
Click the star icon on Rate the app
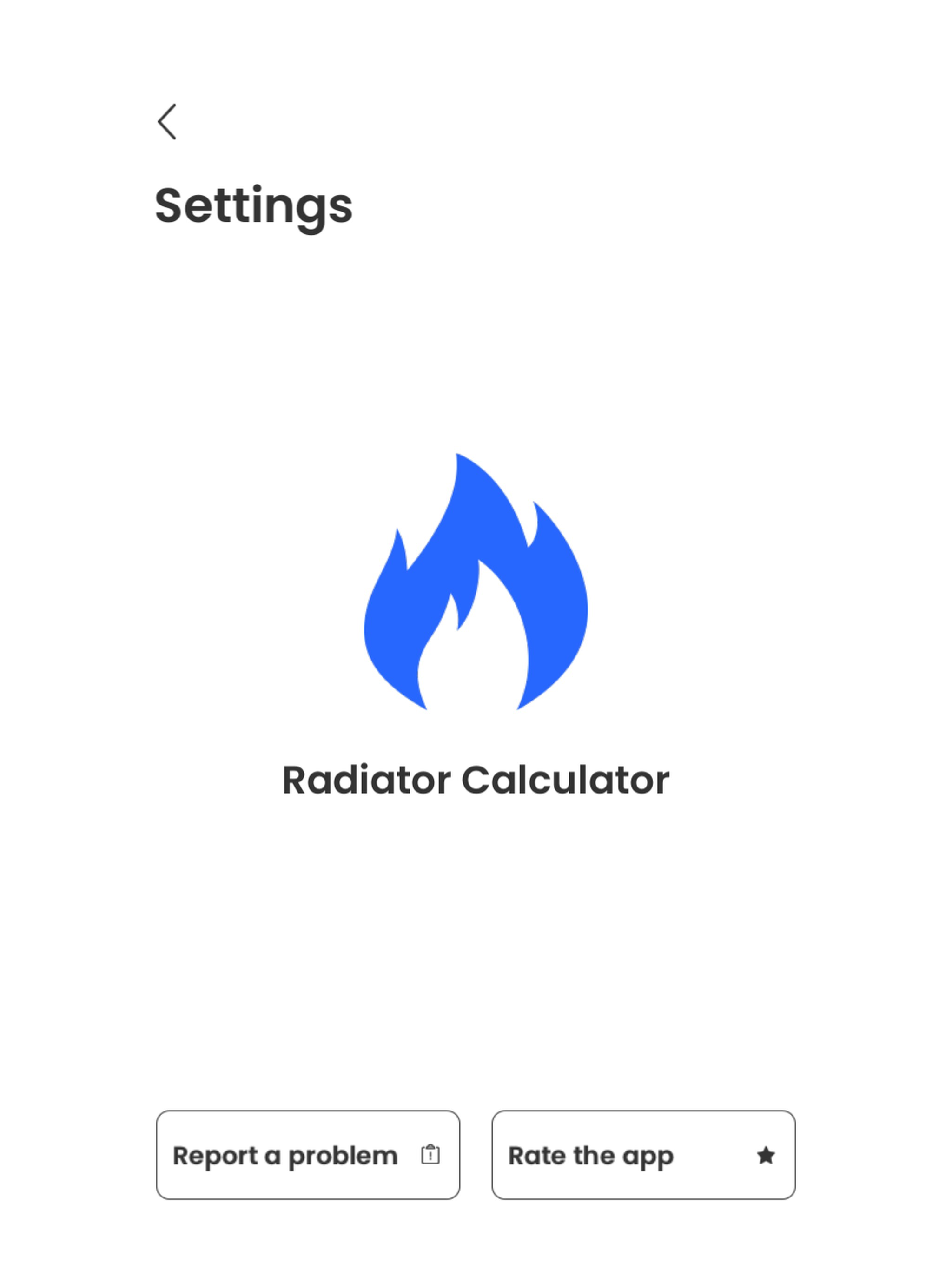pos(766,1156)
